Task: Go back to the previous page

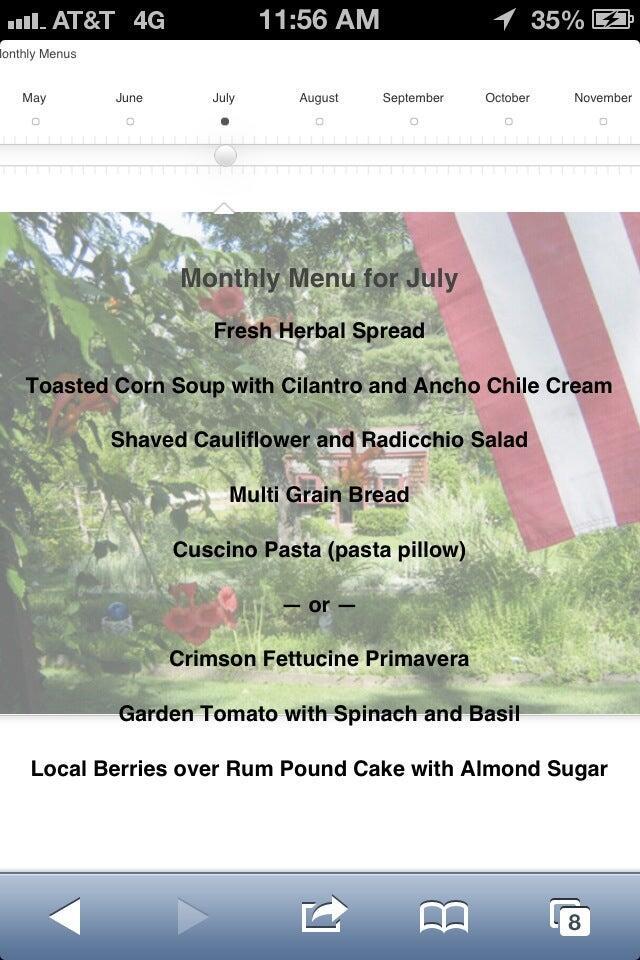Action: pos(65,916)
